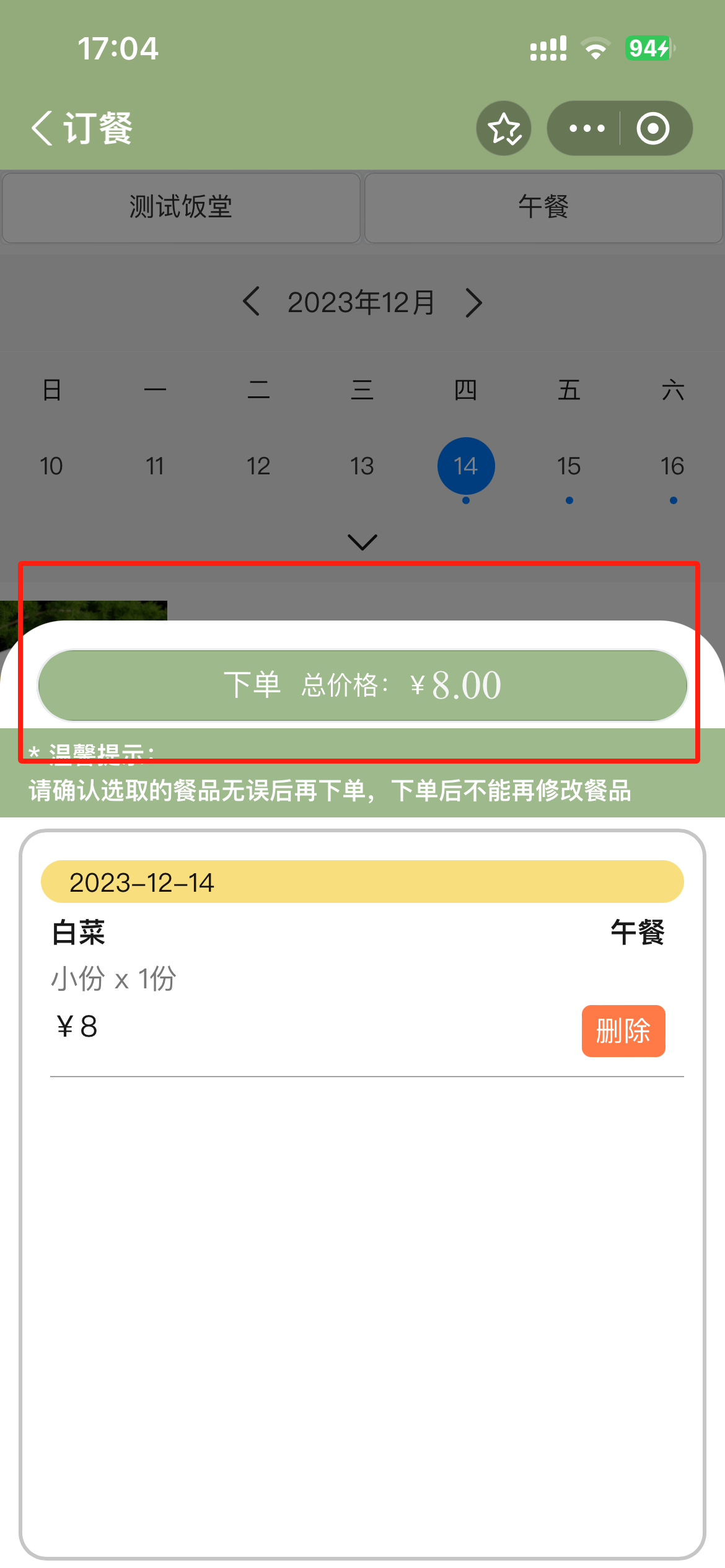725x1568 pixels.
Task: Select date 16 in calendar
Action: click(x=672, y=466)
